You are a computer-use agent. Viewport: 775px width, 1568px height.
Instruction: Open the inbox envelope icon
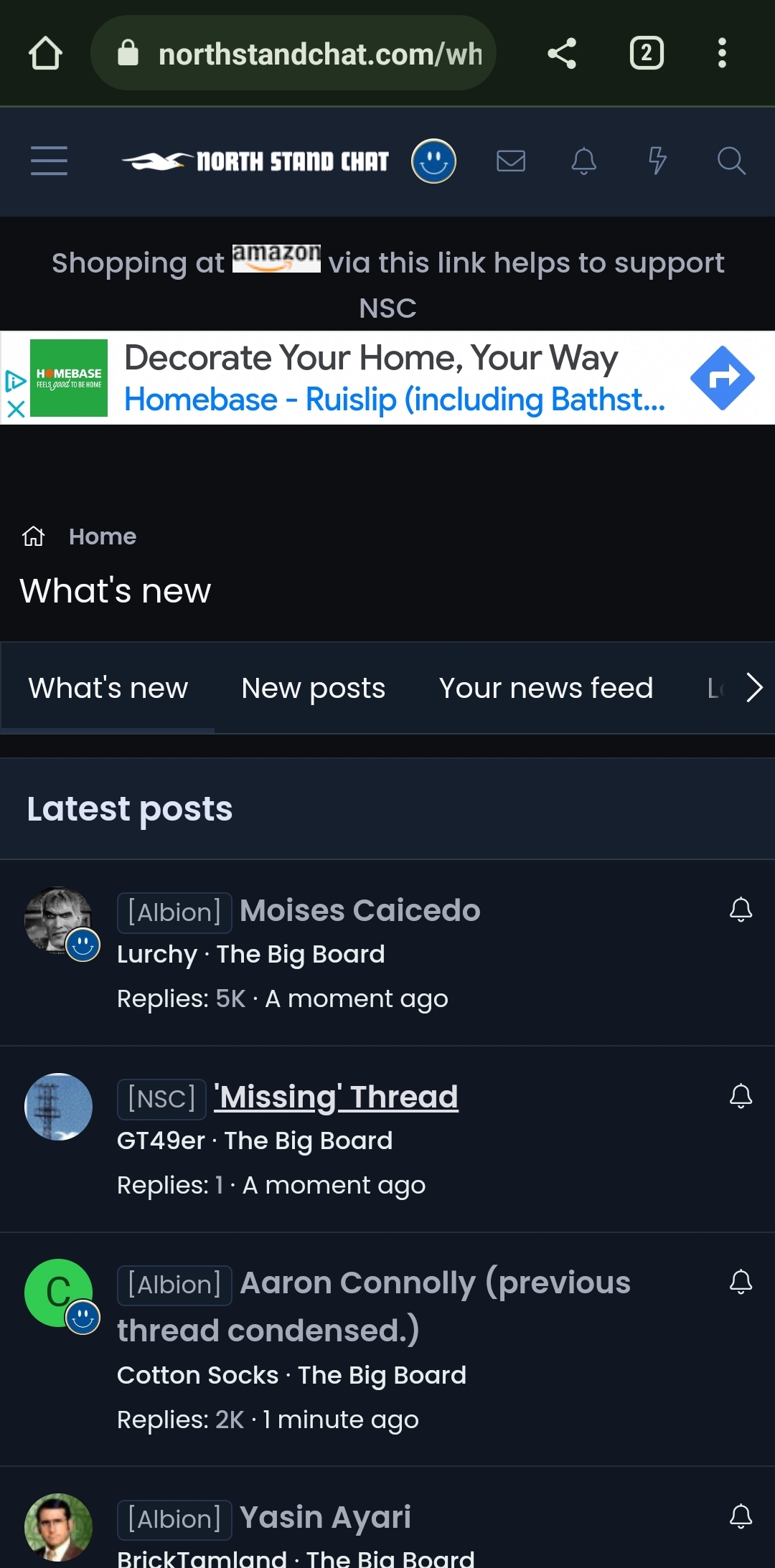(511, 161)
